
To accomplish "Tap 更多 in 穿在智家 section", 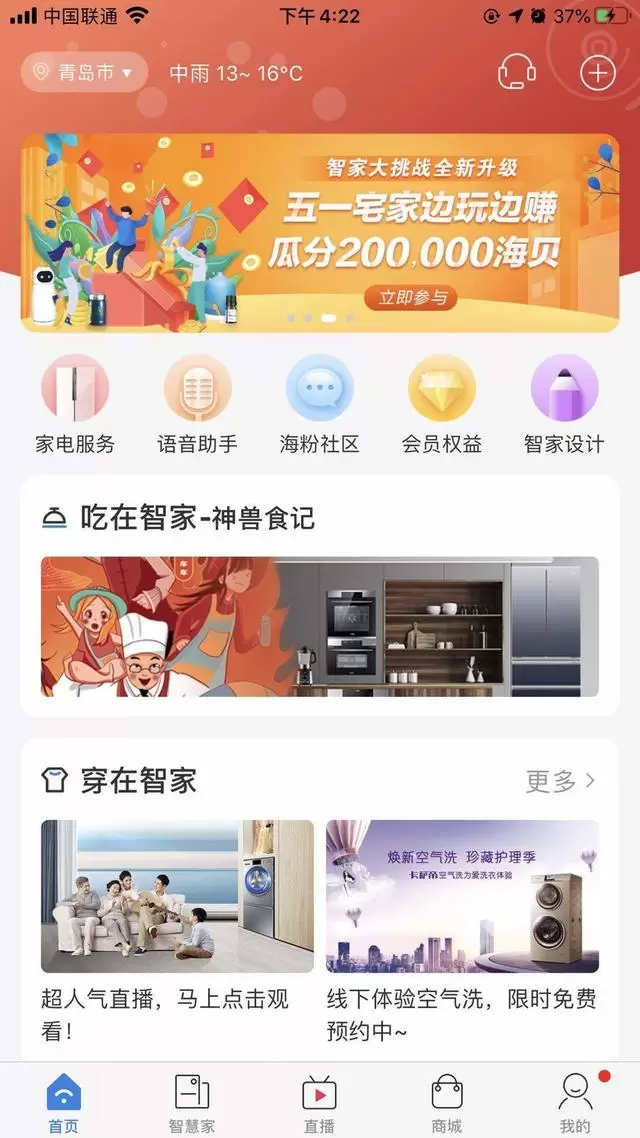I will tap(560, 781).
